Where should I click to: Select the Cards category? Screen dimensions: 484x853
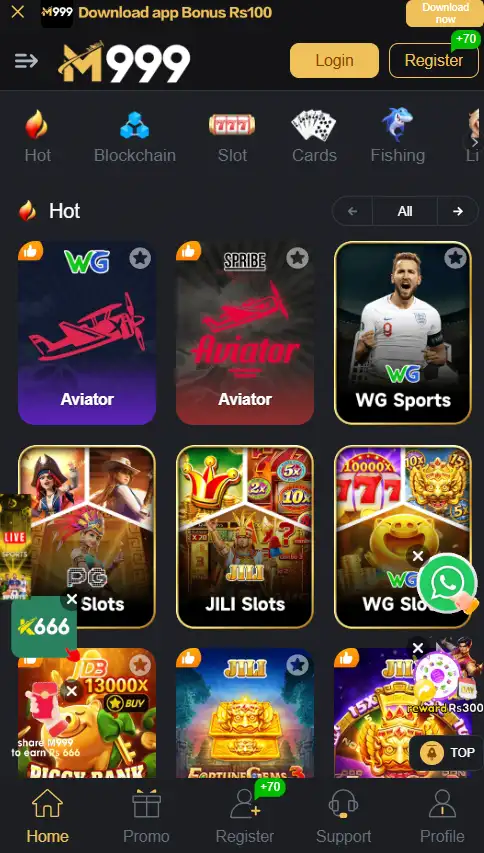pos(314,137)
